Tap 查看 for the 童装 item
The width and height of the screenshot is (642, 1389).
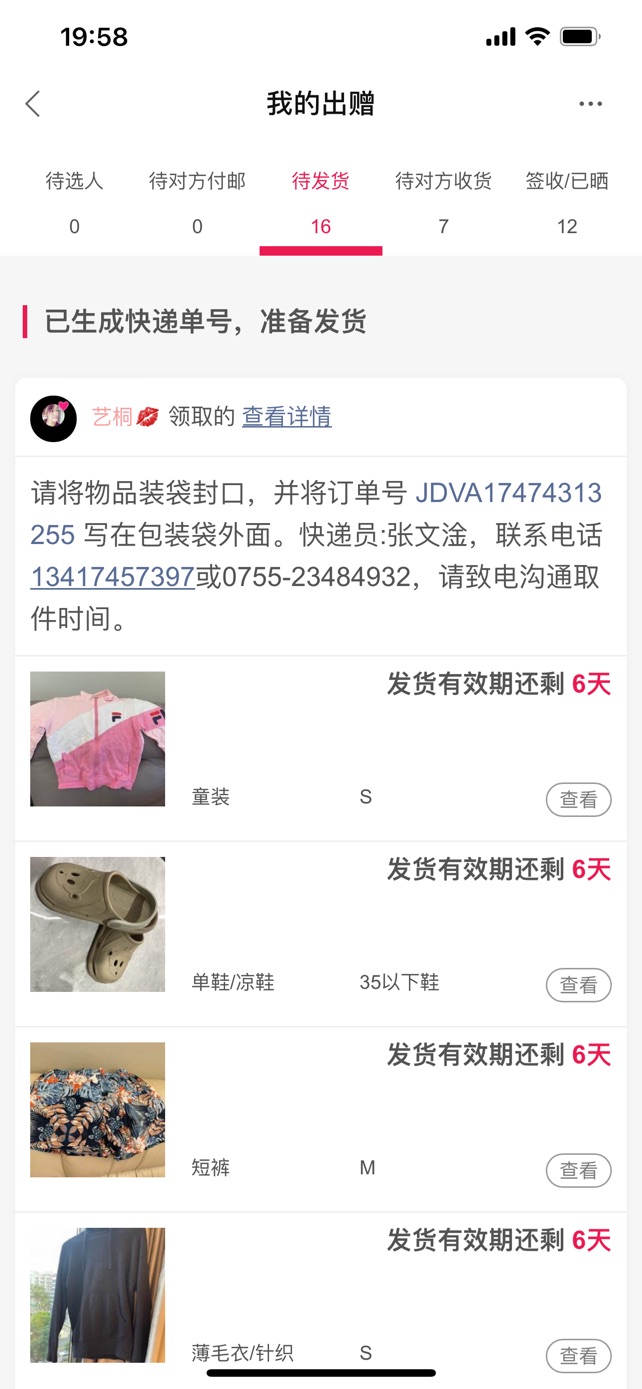coord(578,800)
